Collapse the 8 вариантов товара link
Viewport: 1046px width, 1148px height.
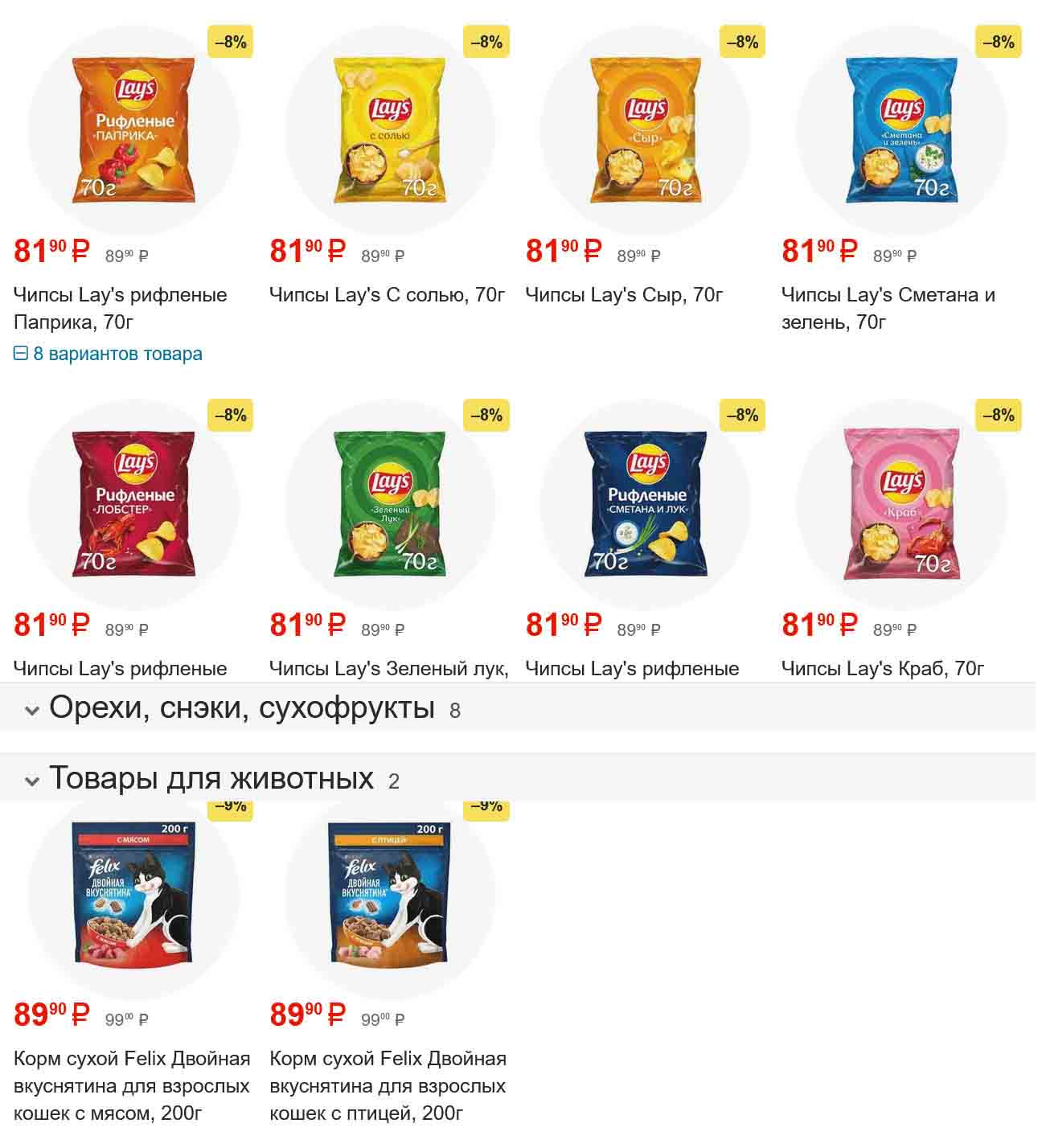coord(108,354)
